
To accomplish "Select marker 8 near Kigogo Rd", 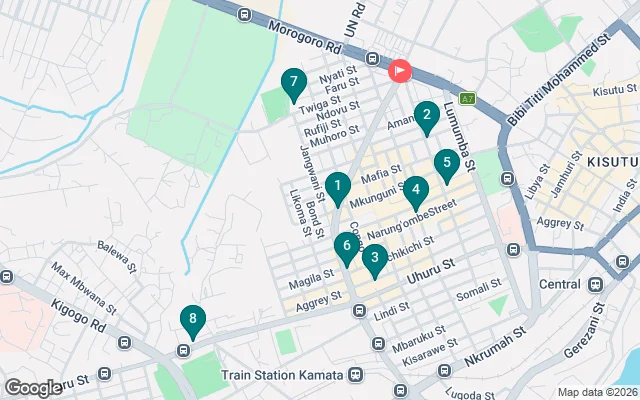I will pyautogui.click(x=193, y=320).
